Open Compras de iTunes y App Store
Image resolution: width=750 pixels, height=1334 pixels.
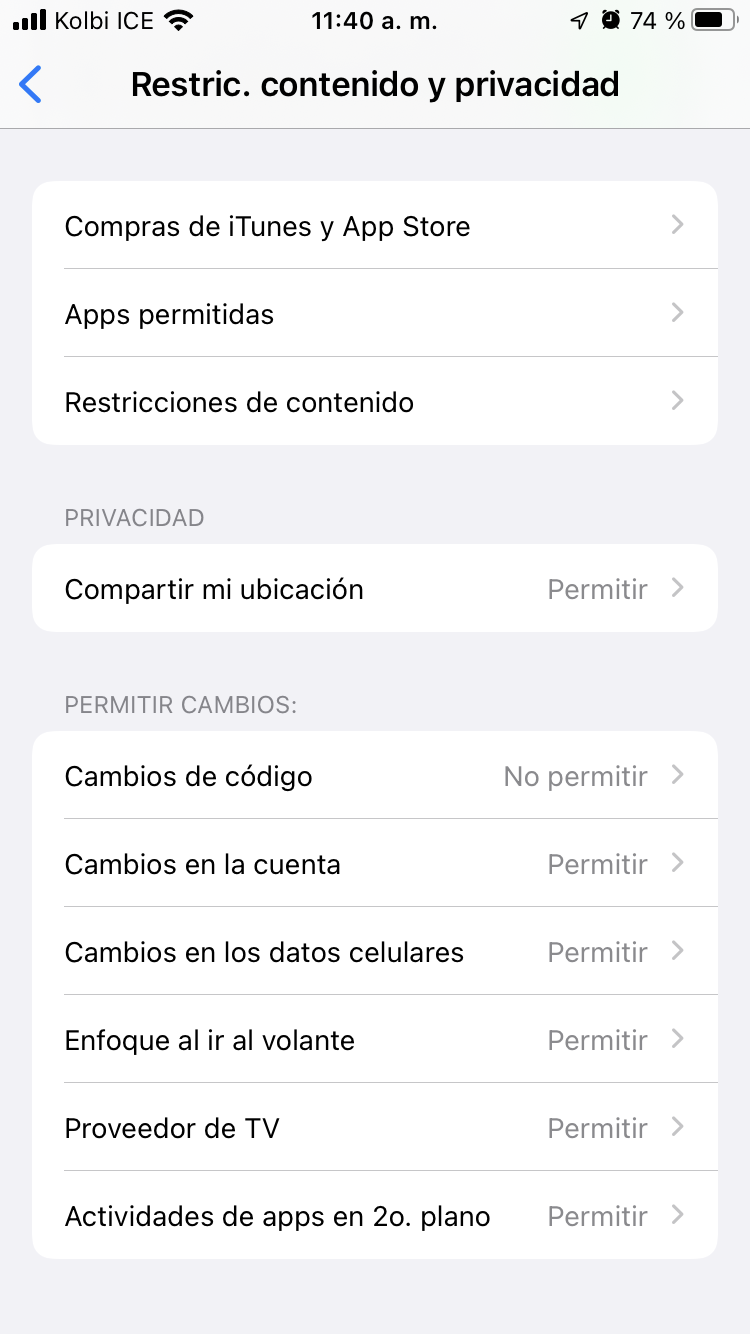[374, 226]
